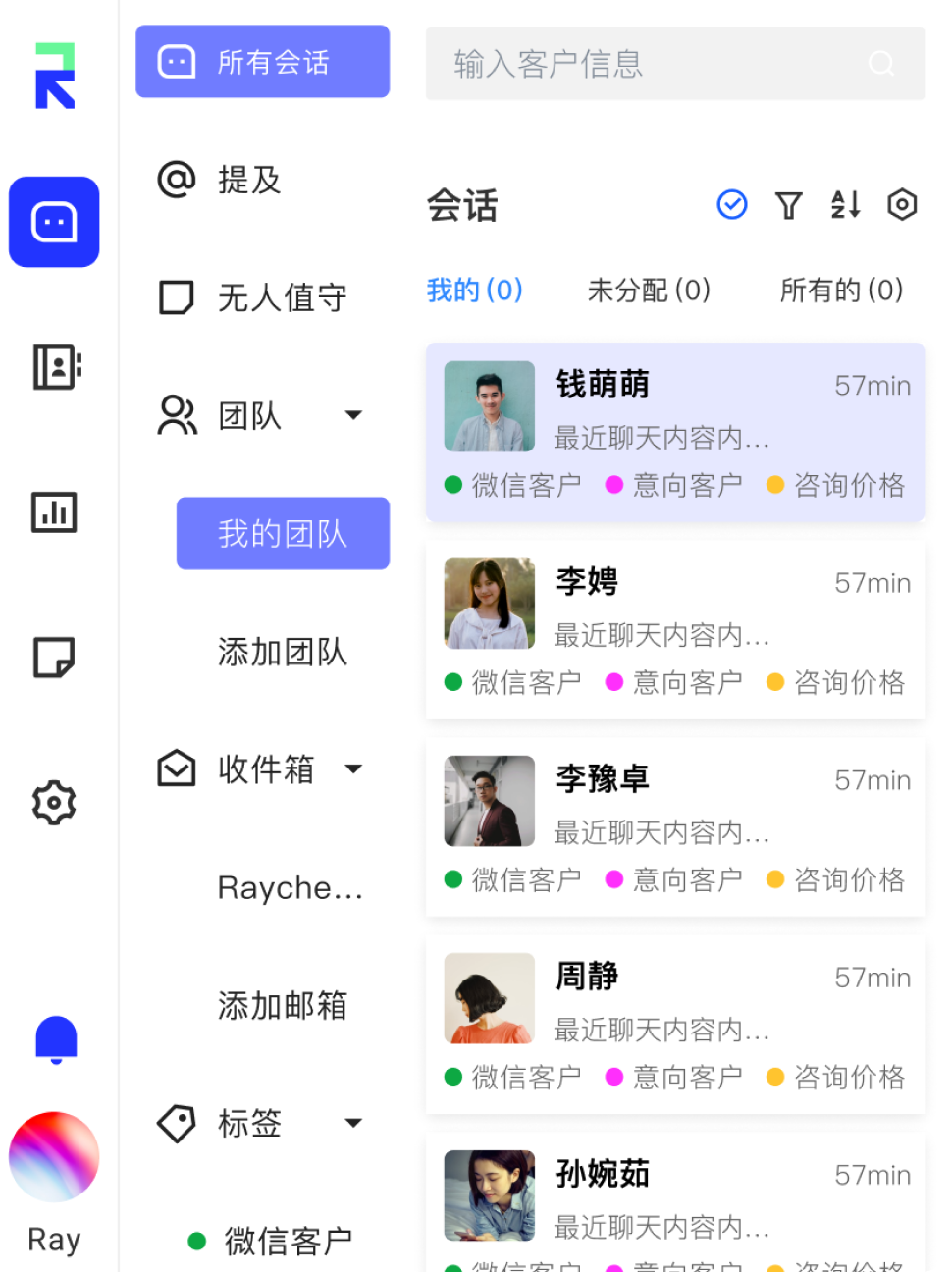Open the notifications bell
This screenshot has width=952, height=1272.
55,1038
